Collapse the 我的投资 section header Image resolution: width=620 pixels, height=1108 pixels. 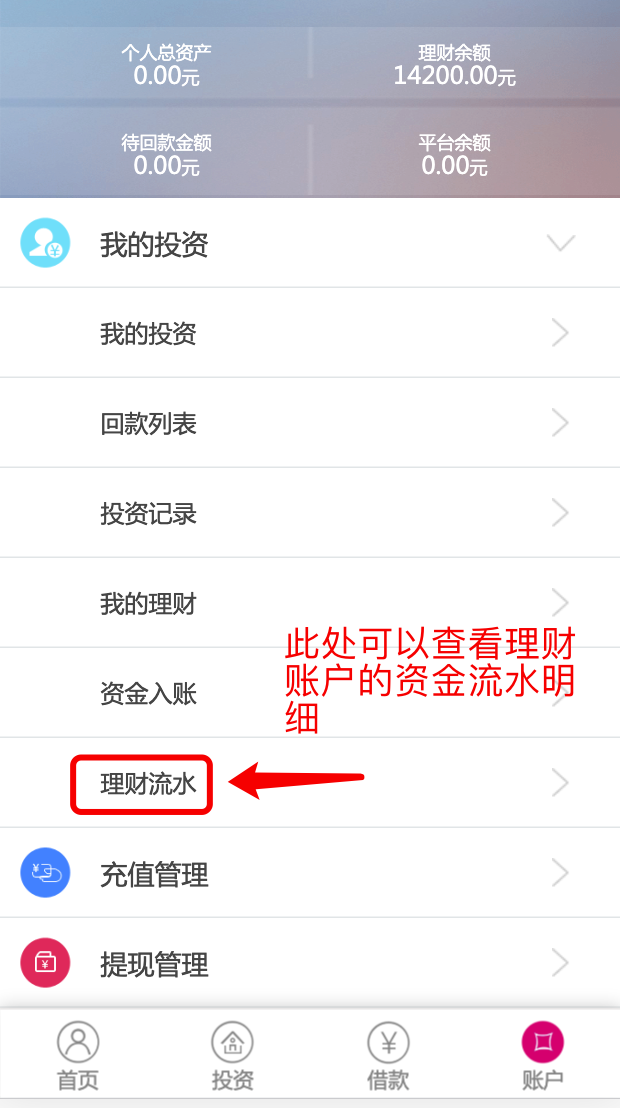point(310,242)
